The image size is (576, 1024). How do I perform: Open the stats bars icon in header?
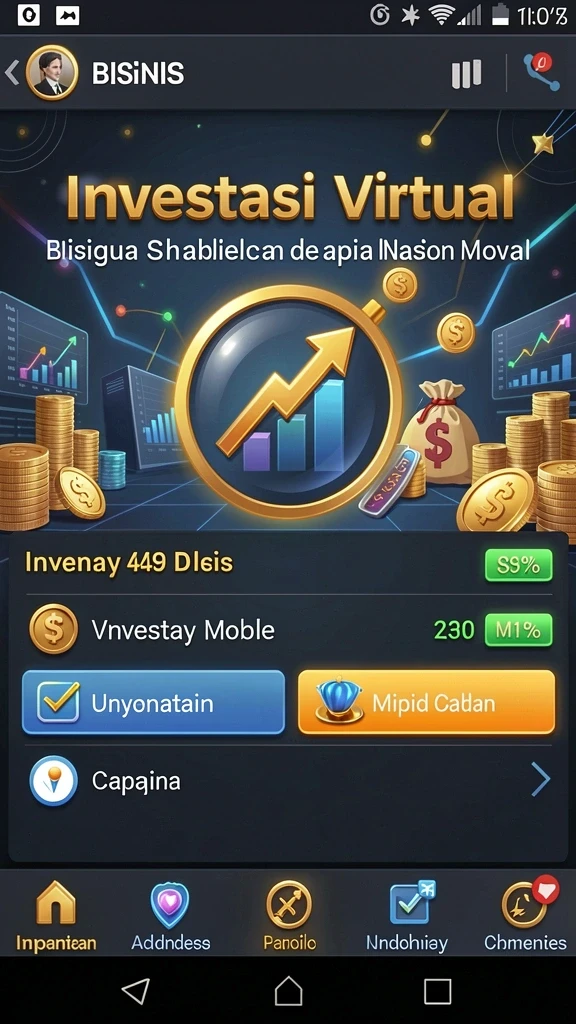point(466,74)
